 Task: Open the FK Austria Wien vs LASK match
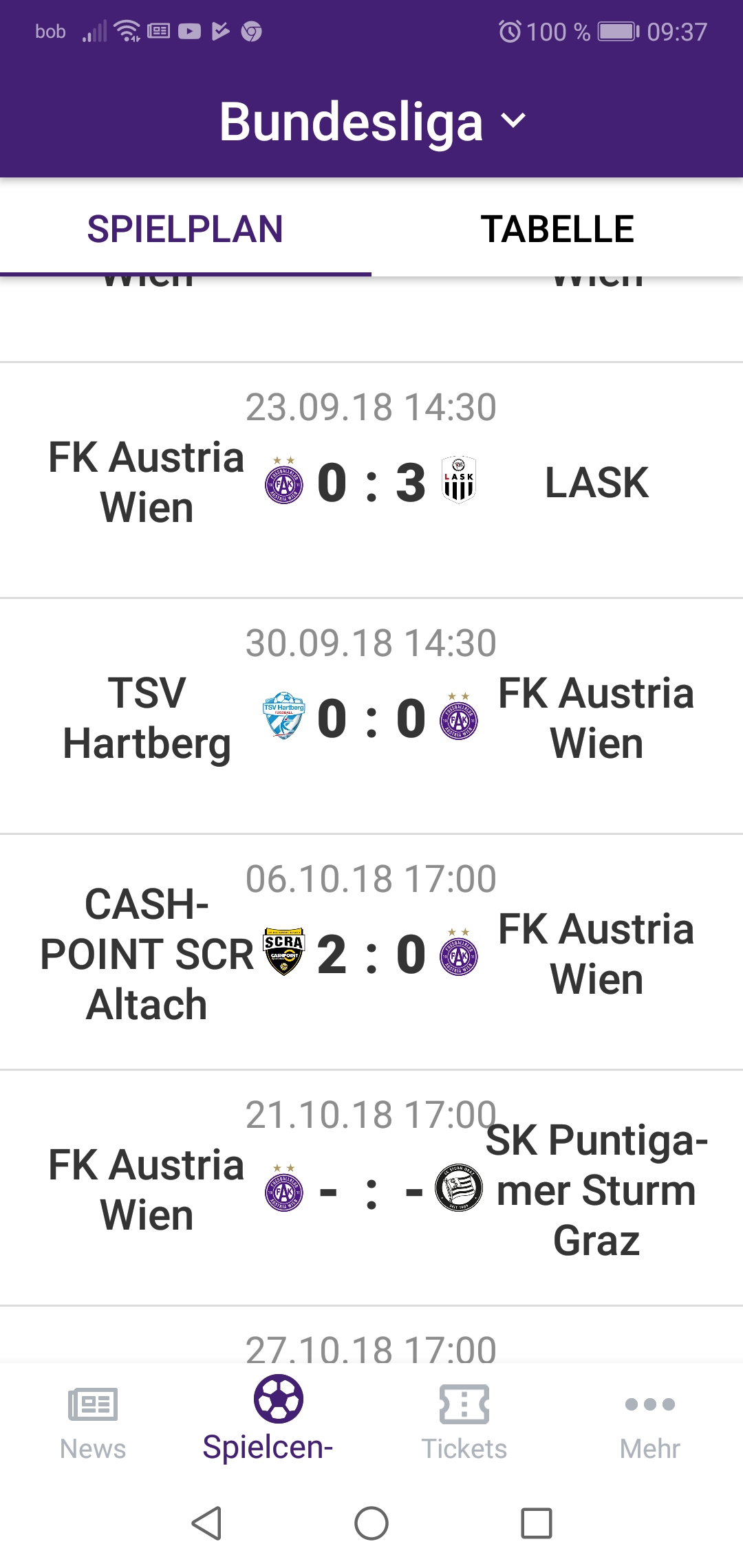point(371,481)
